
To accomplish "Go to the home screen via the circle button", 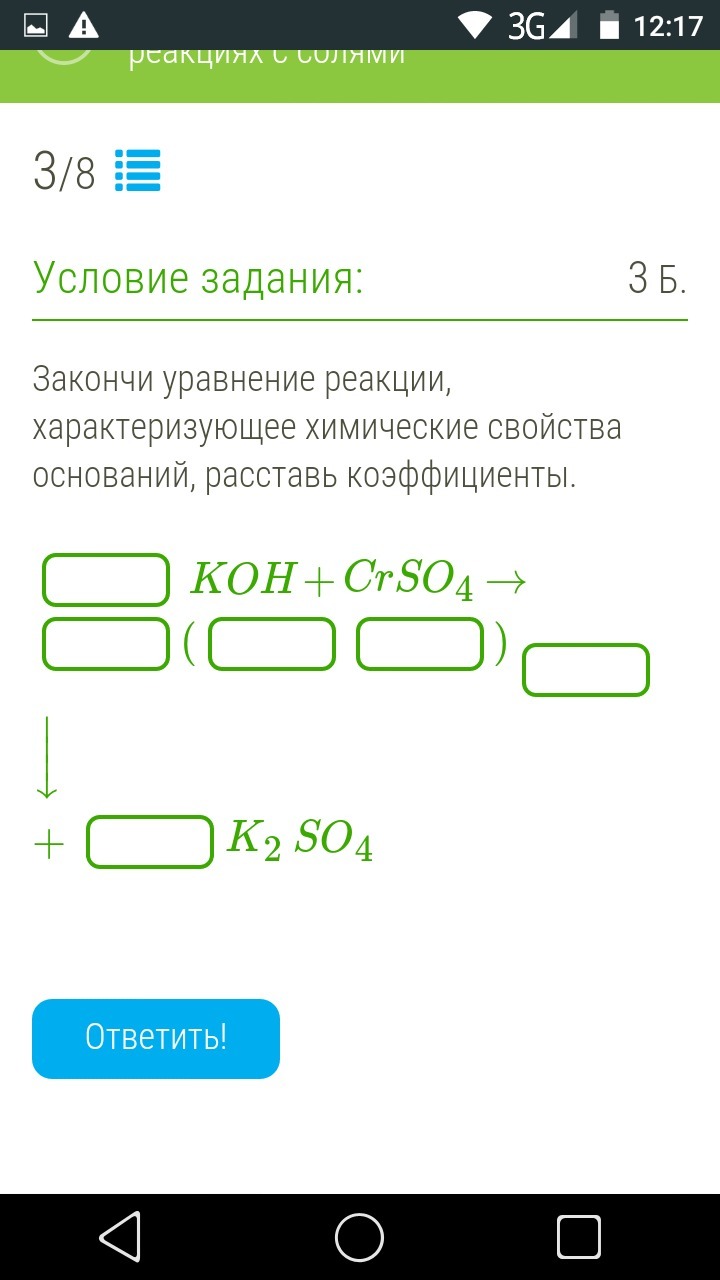I will 360,1238.
